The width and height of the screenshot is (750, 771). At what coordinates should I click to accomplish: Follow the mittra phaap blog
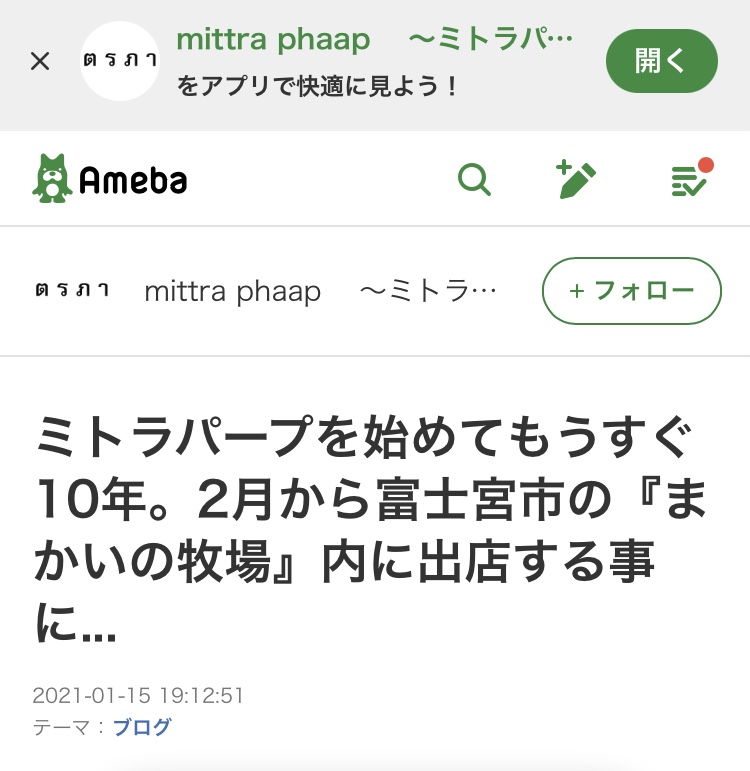coord(631,291)
